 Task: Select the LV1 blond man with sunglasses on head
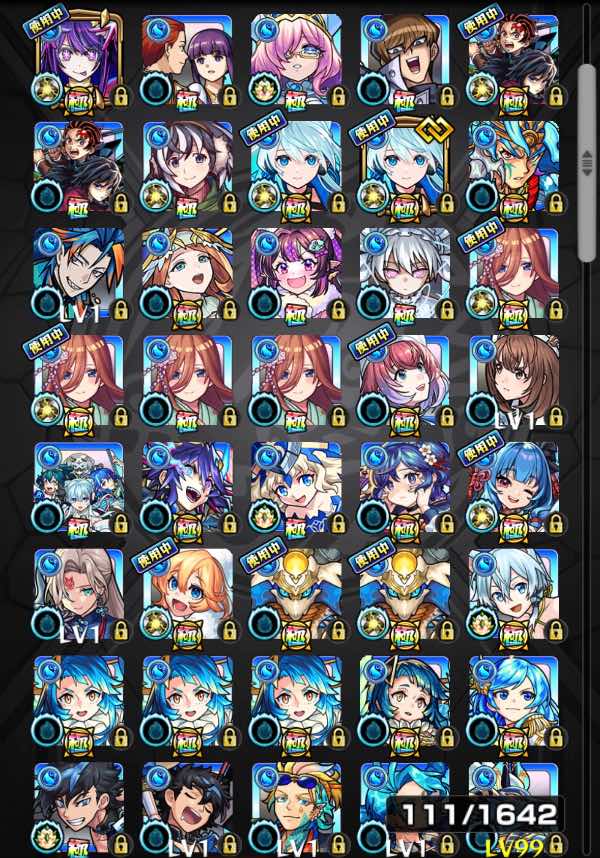297,810
